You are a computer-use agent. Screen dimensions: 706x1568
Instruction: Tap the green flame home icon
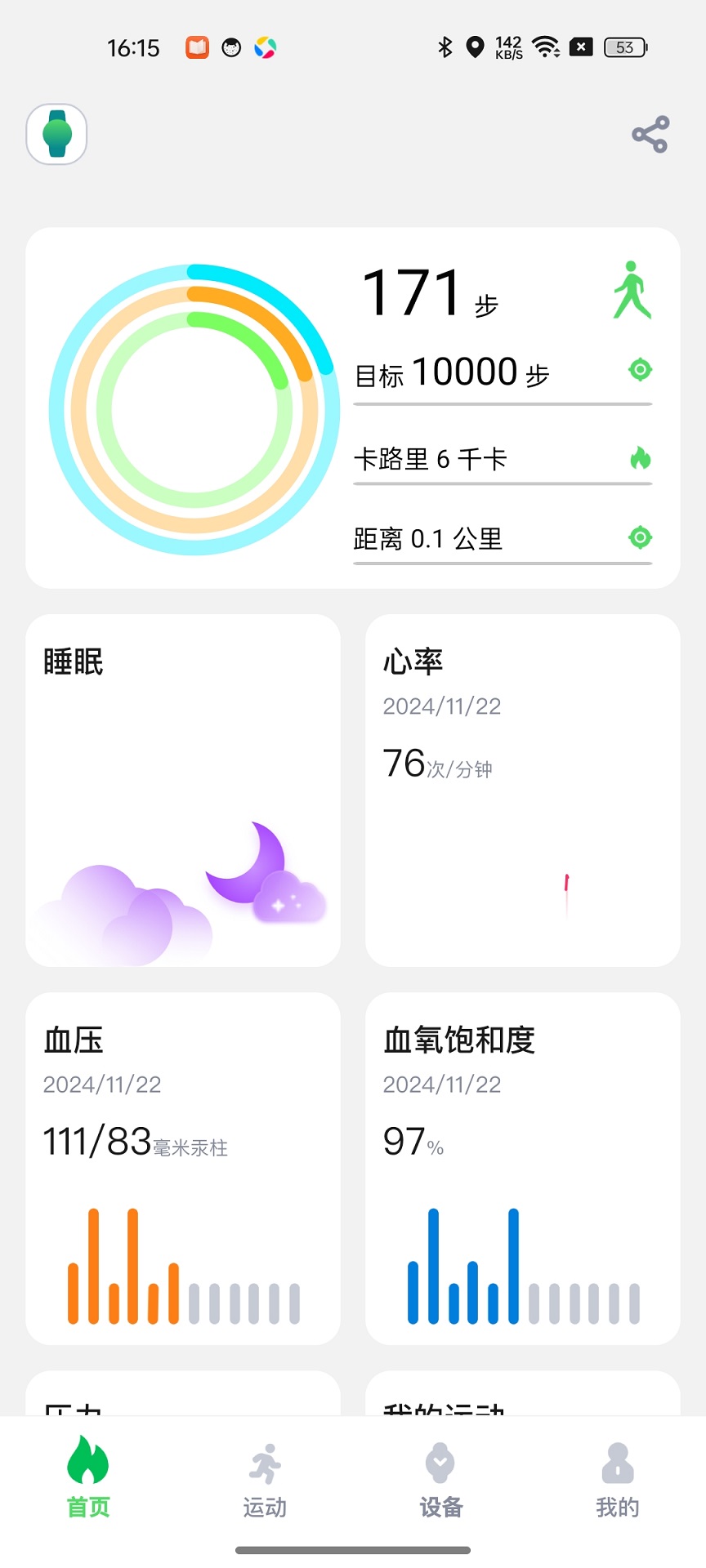86,1462
